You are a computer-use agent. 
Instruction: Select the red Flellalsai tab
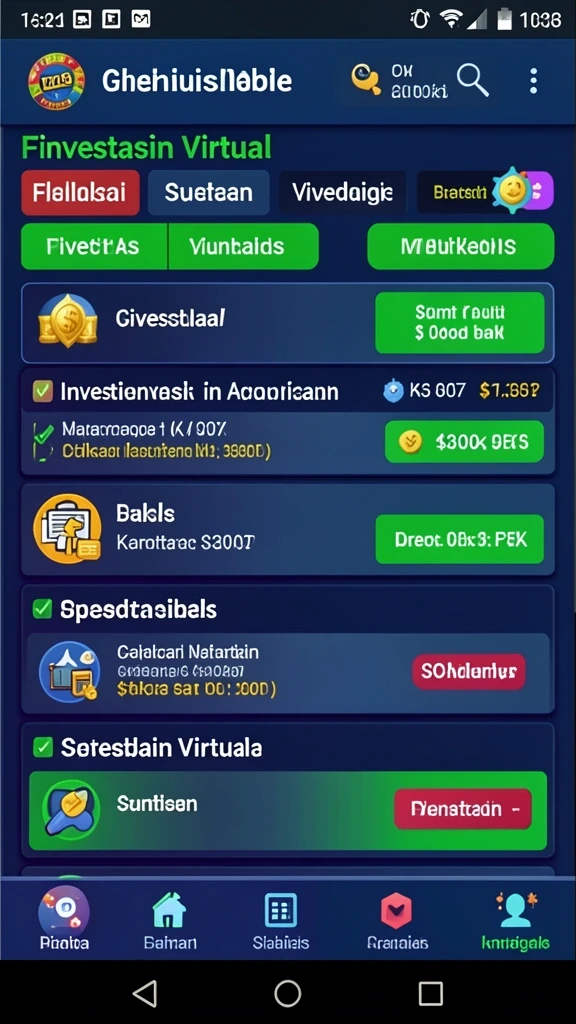click(80, 193)
